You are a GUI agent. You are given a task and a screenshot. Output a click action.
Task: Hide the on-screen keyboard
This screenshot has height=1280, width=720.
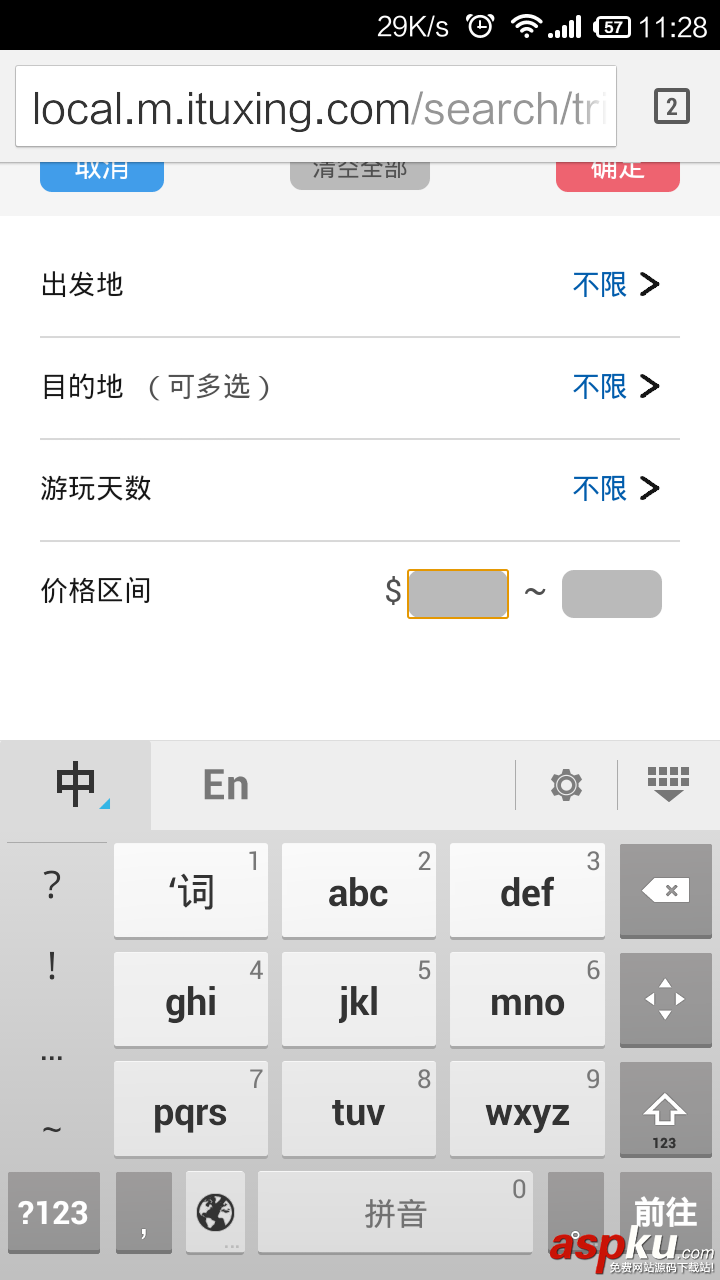668,785
